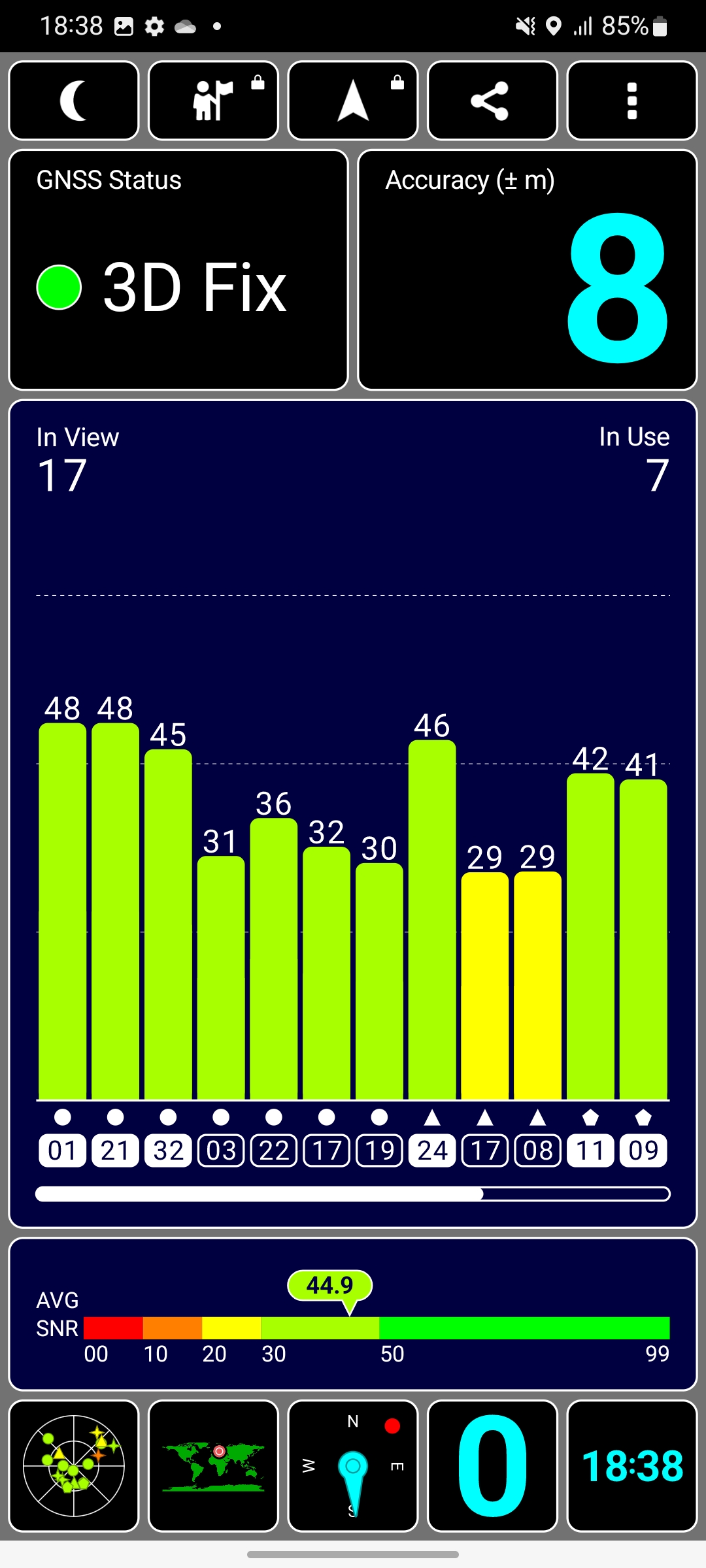Switch to night mode with moon icon
Image resolution: width=706 pixels, height=1568 pixels.
74,101
